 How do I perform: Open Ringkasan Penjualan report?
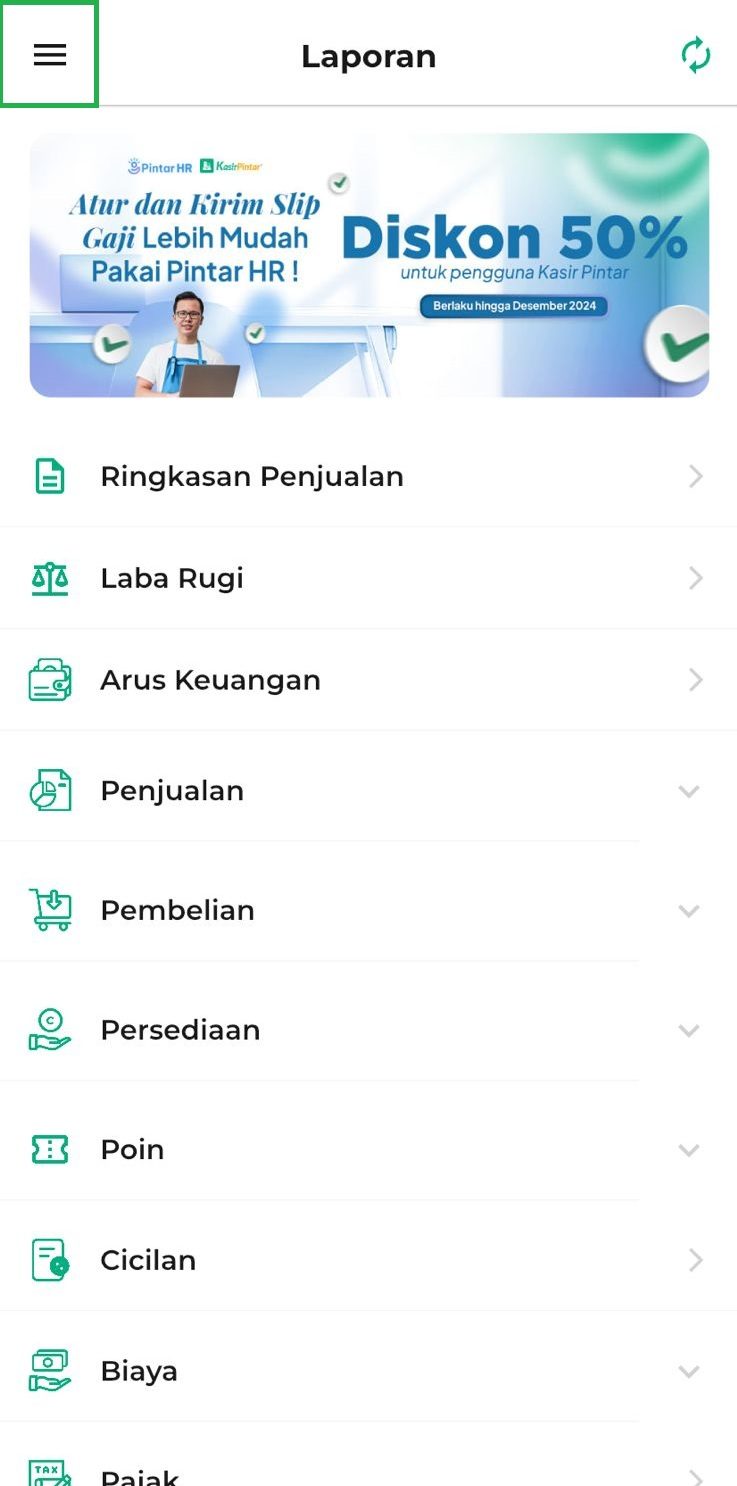coord(368,477)
